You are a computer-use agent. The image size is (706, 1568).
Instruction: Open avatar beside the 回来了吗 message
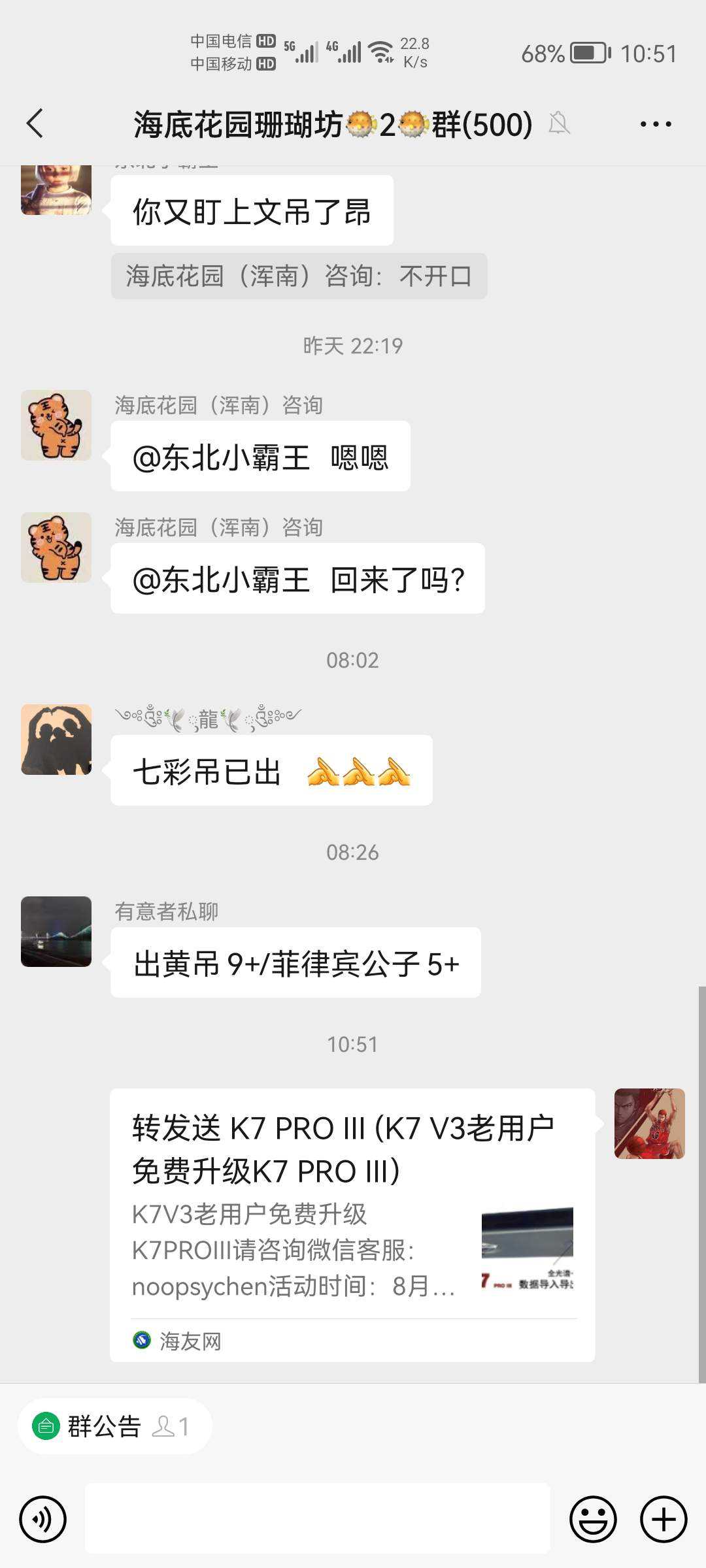coord(56,547)
